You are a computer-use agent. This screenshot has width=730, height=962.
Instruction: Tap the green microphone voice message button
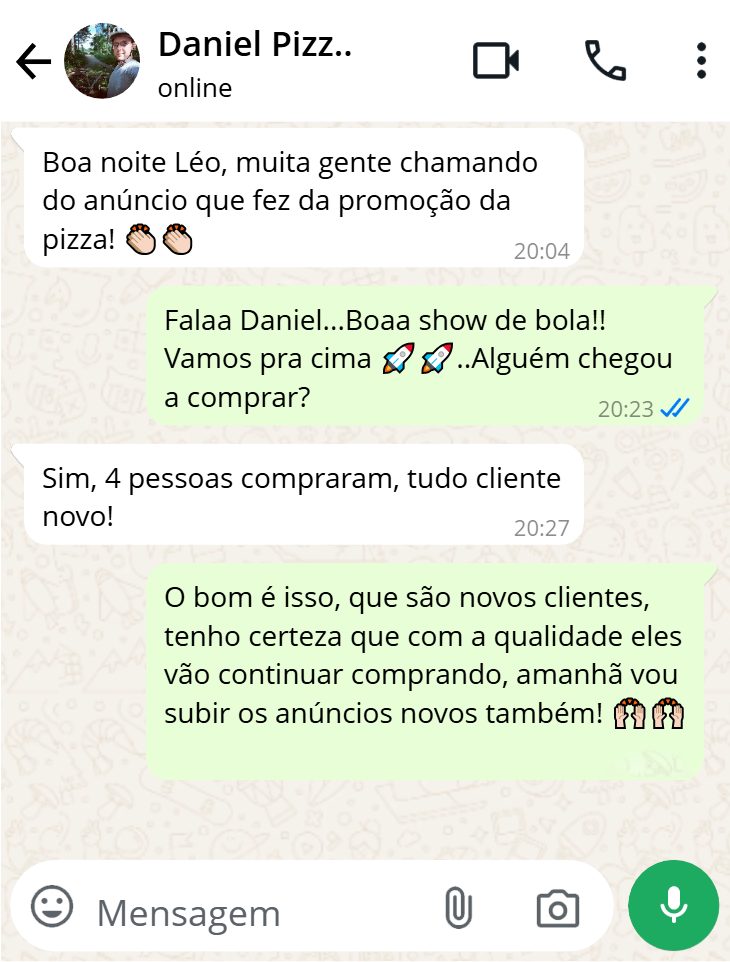pyautogui.click(x=673, y=906)
